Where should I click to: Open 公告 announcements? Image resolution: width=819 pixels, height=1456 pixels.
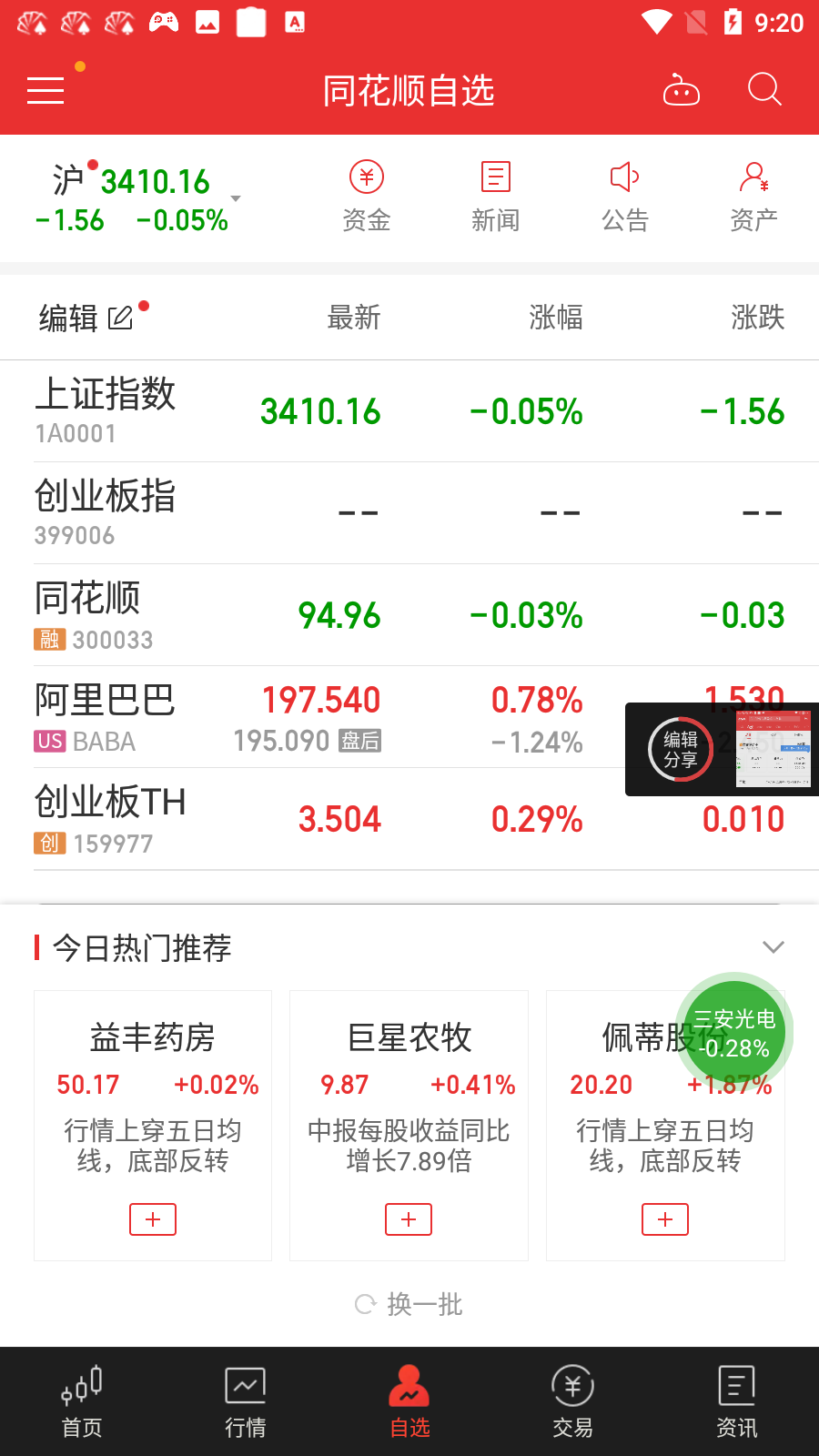(x=625, y=197)
